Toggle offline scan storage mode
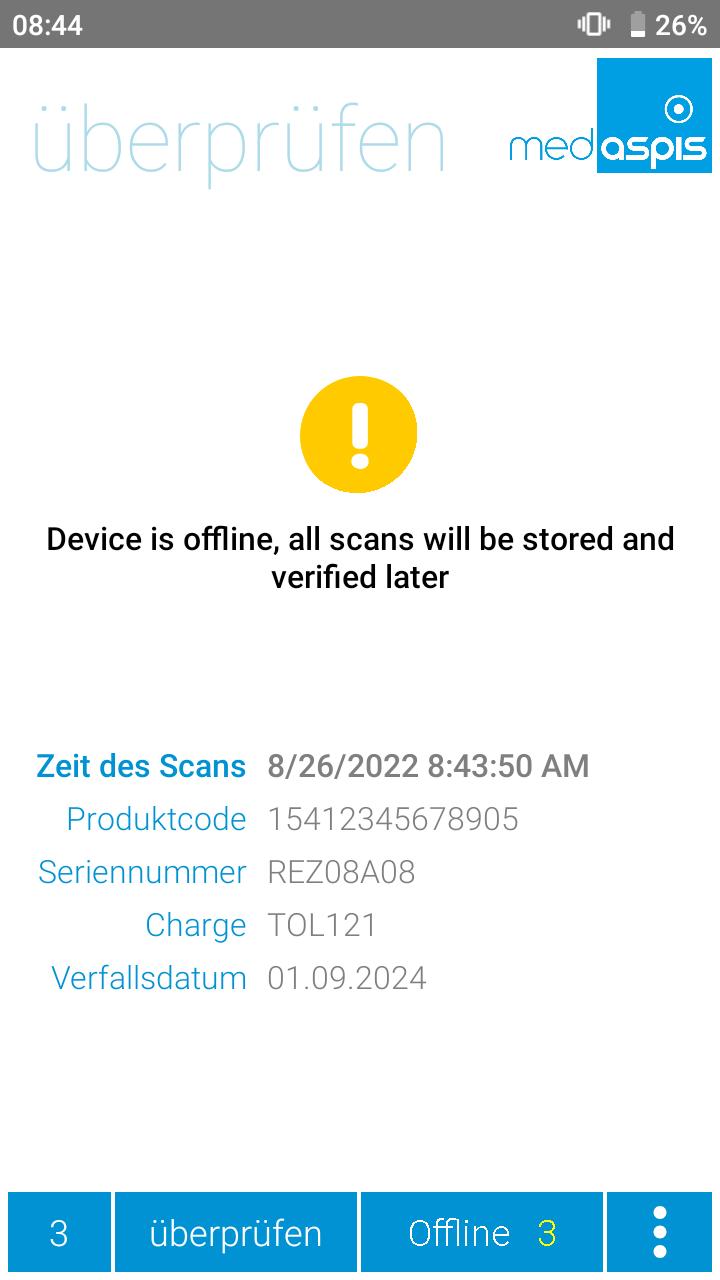Image resolution: width=720 pixels, height=1280 pixels. click(x=481, y=1232)
